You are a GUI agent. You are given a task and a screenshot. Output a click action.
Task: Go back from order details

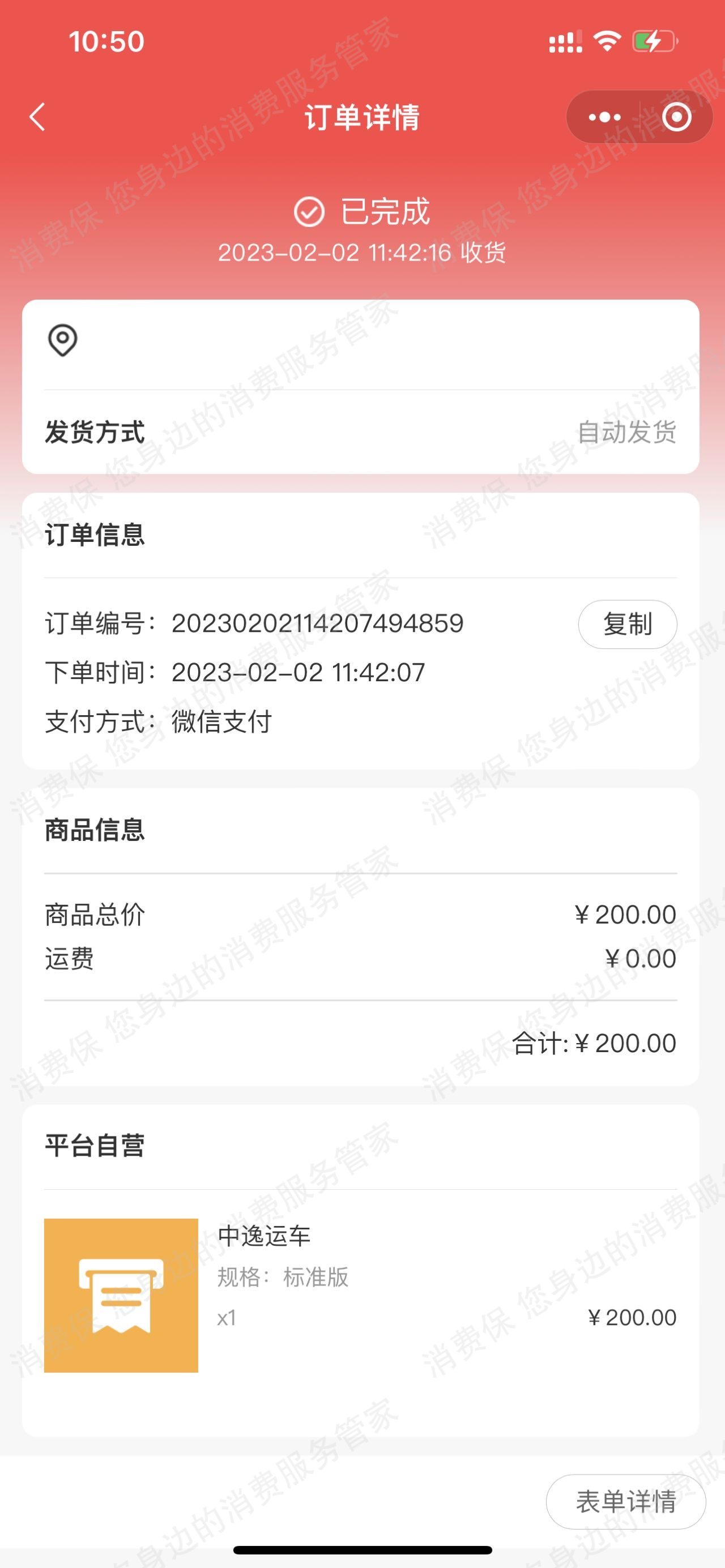pyautogui.click(x=38, y=117)
